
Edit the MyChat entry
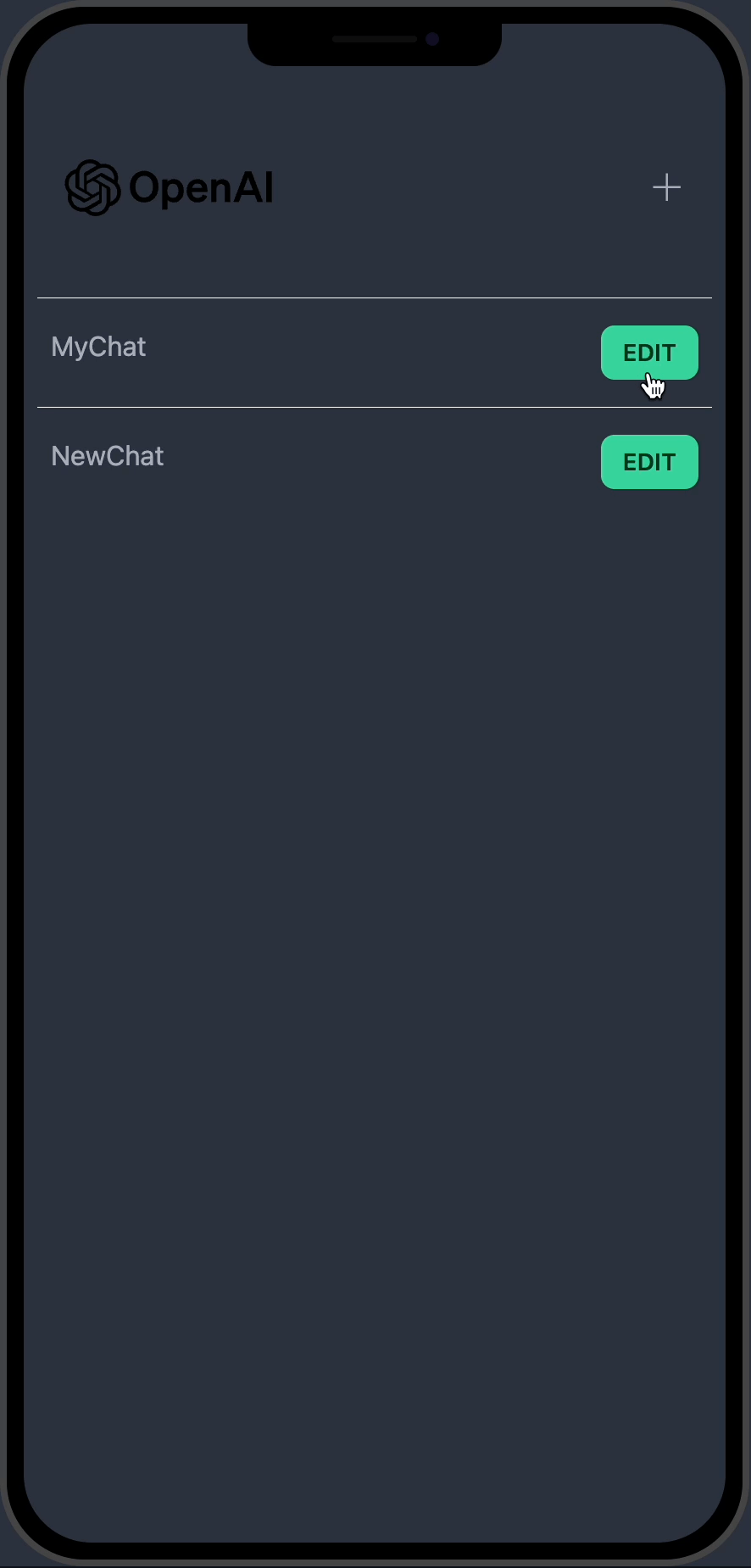(649, 353)
